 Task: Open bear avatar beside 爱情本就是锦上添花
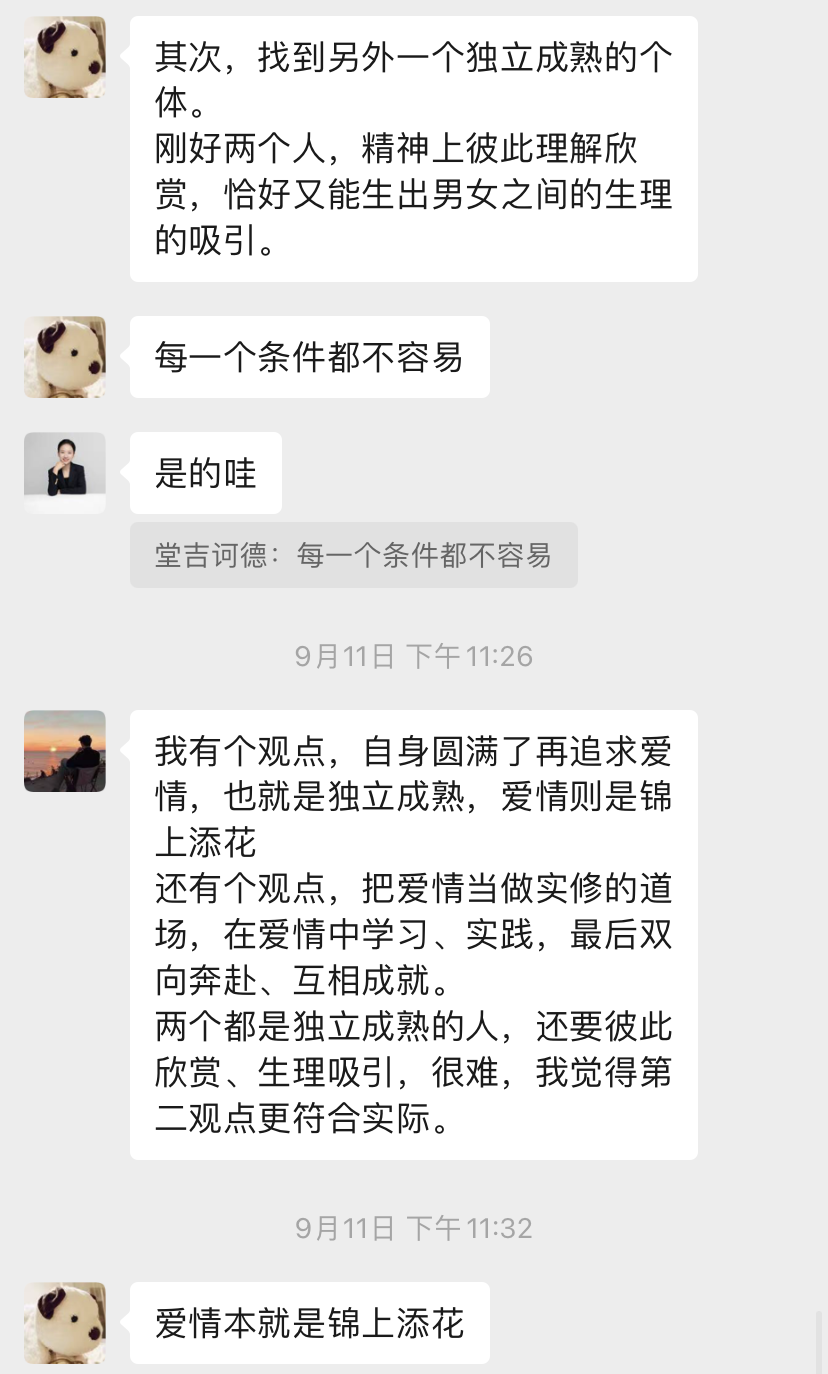(x=65, y=1322)
